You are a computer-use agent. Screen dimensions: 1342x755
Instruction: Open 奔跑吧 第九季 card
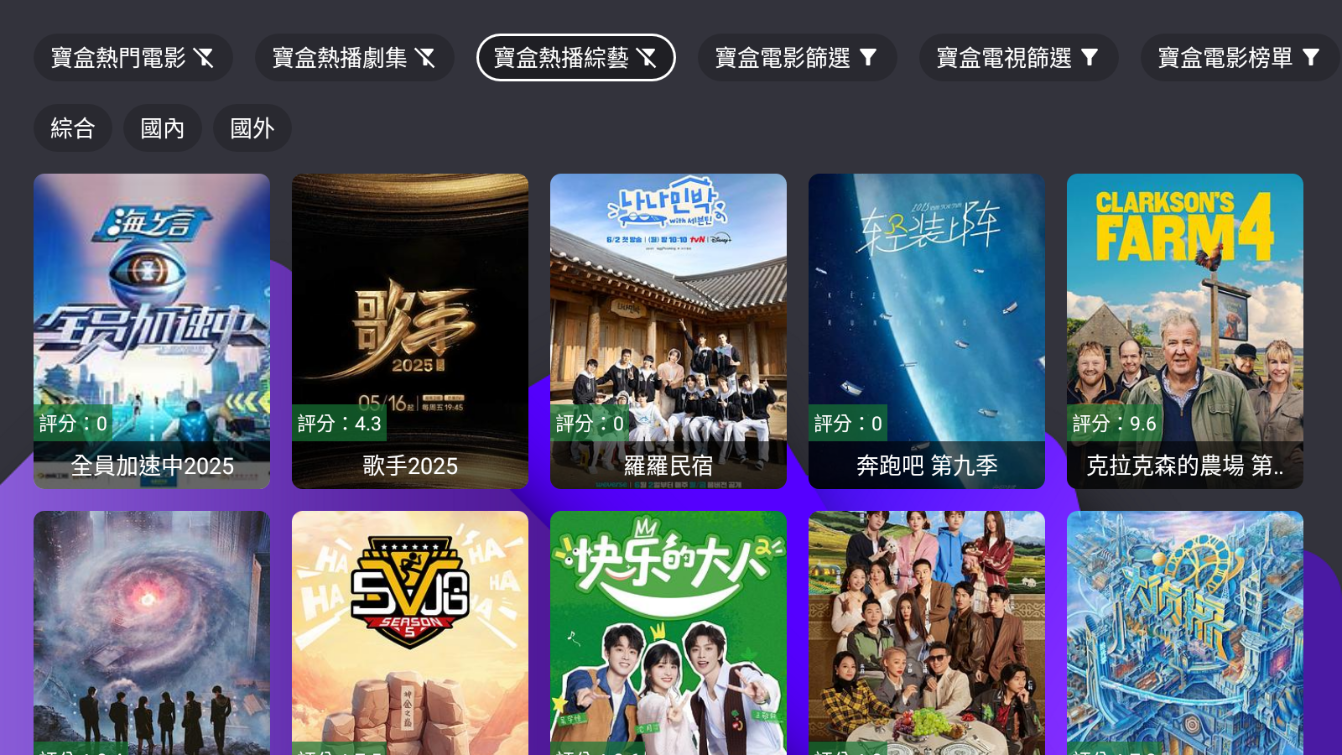point(926,330)
